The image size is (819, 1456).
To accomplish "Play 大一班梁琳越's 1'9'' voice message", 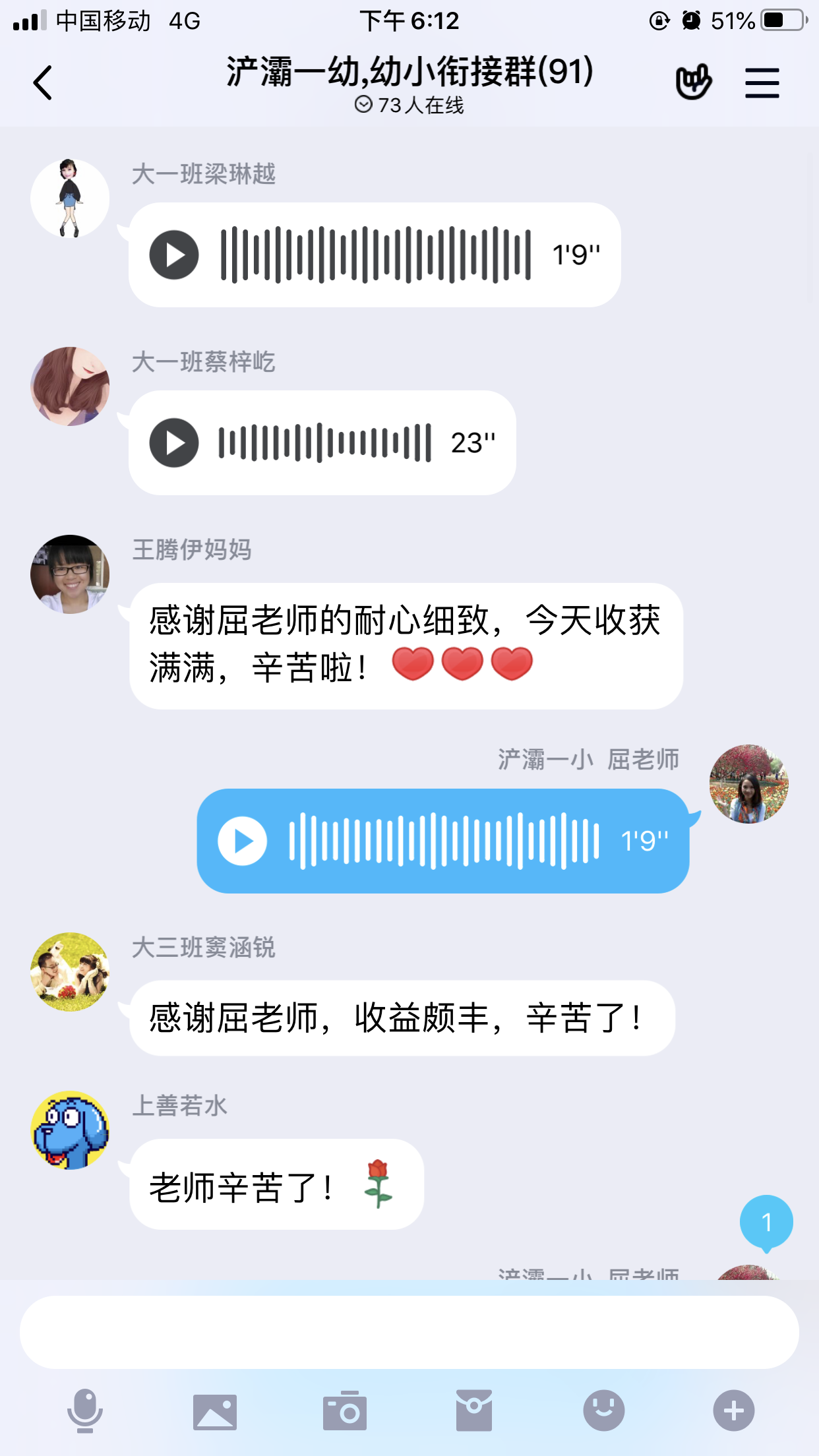I will tap(174, 255).
